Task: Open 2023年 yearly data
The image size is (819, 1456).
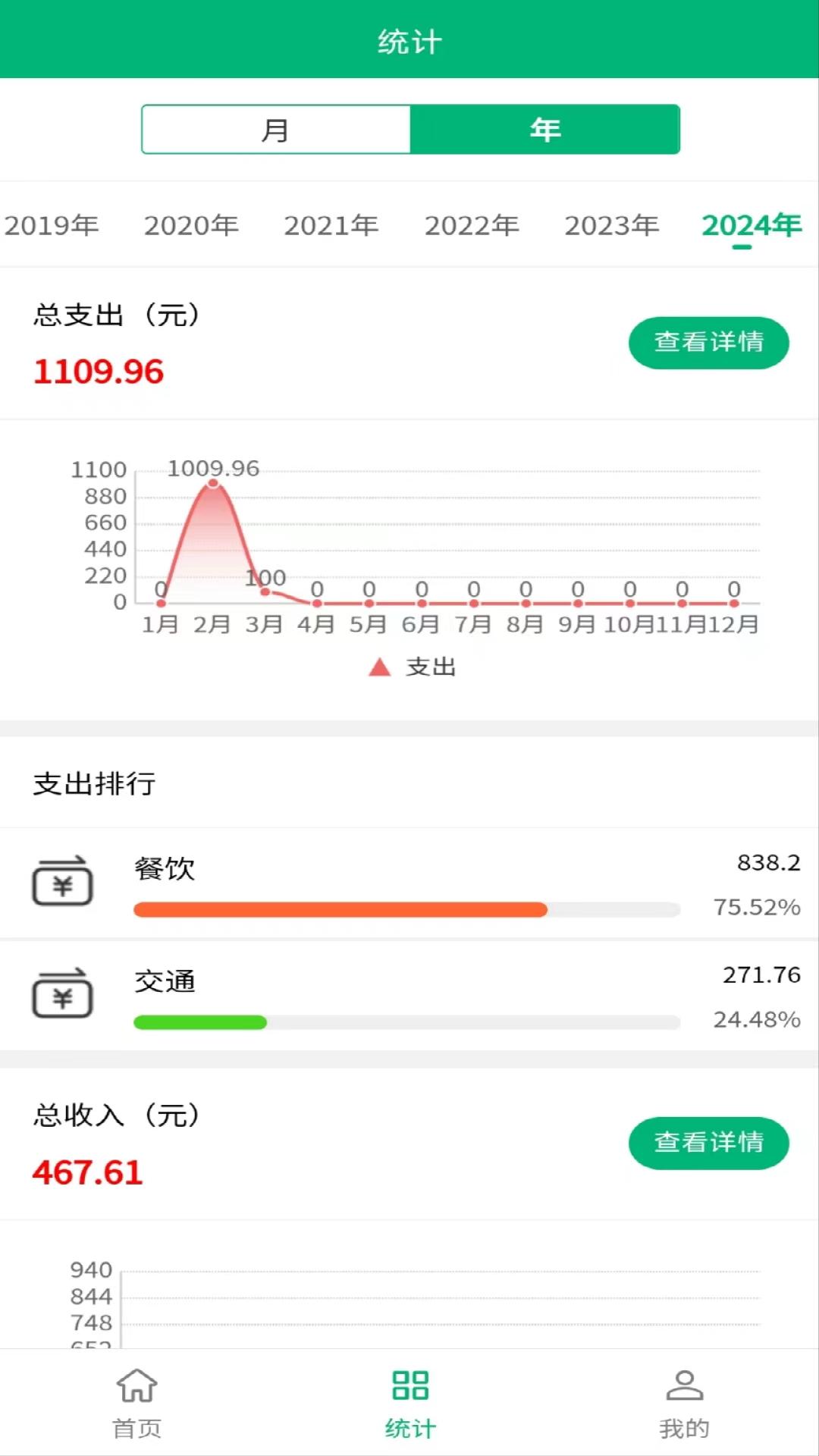Action: pos(611,224)
